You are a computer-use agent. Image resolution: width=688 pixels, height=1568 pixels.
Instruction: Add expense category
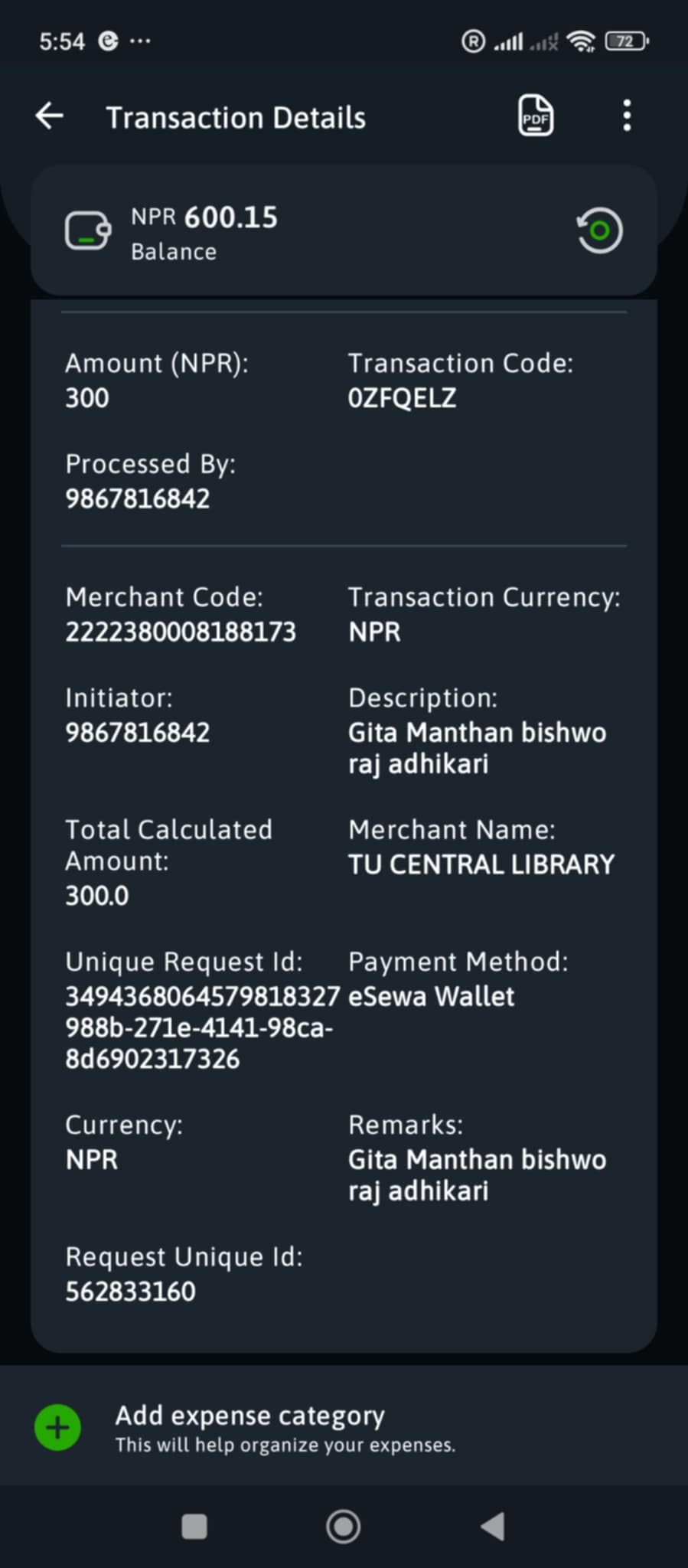[57, 1427]
